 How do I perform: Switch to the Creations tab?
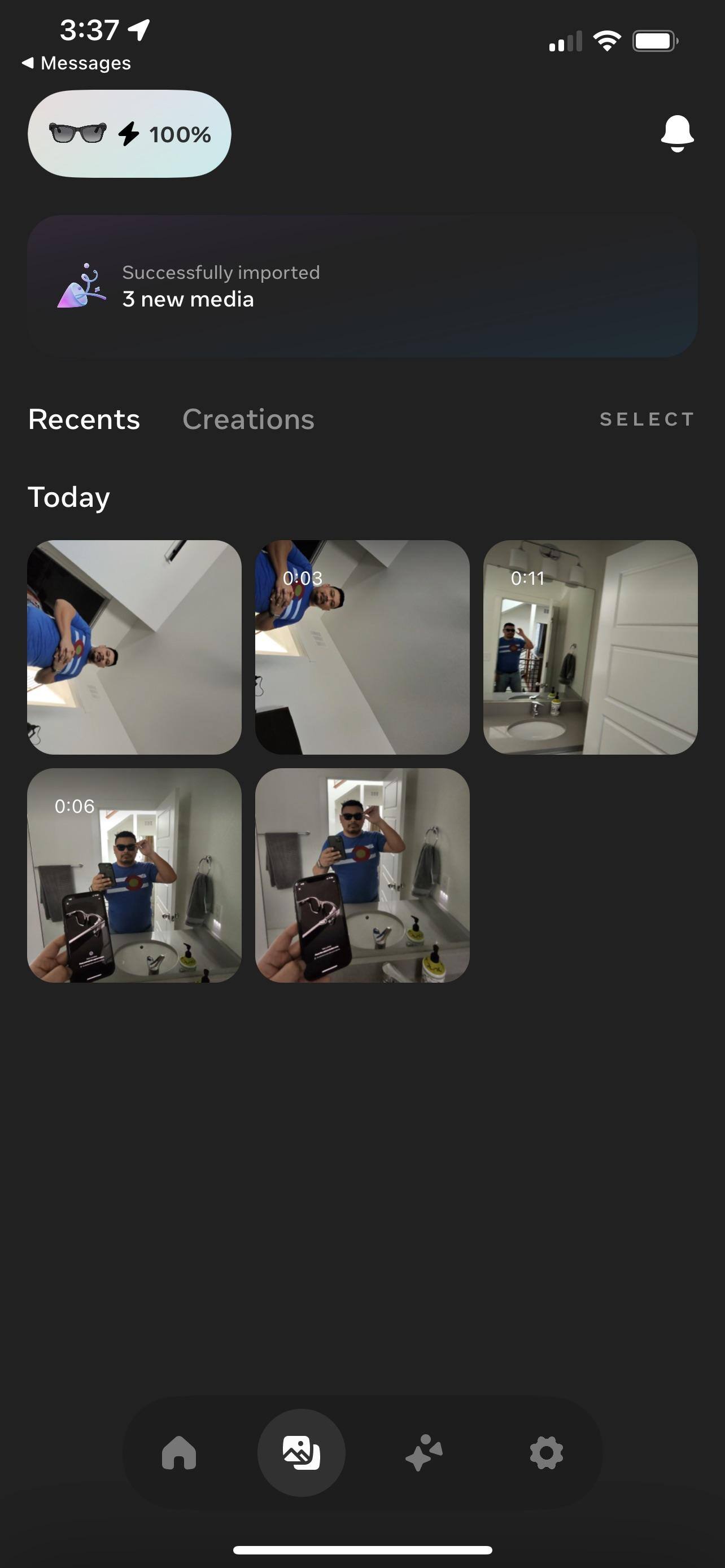(248, 419)
